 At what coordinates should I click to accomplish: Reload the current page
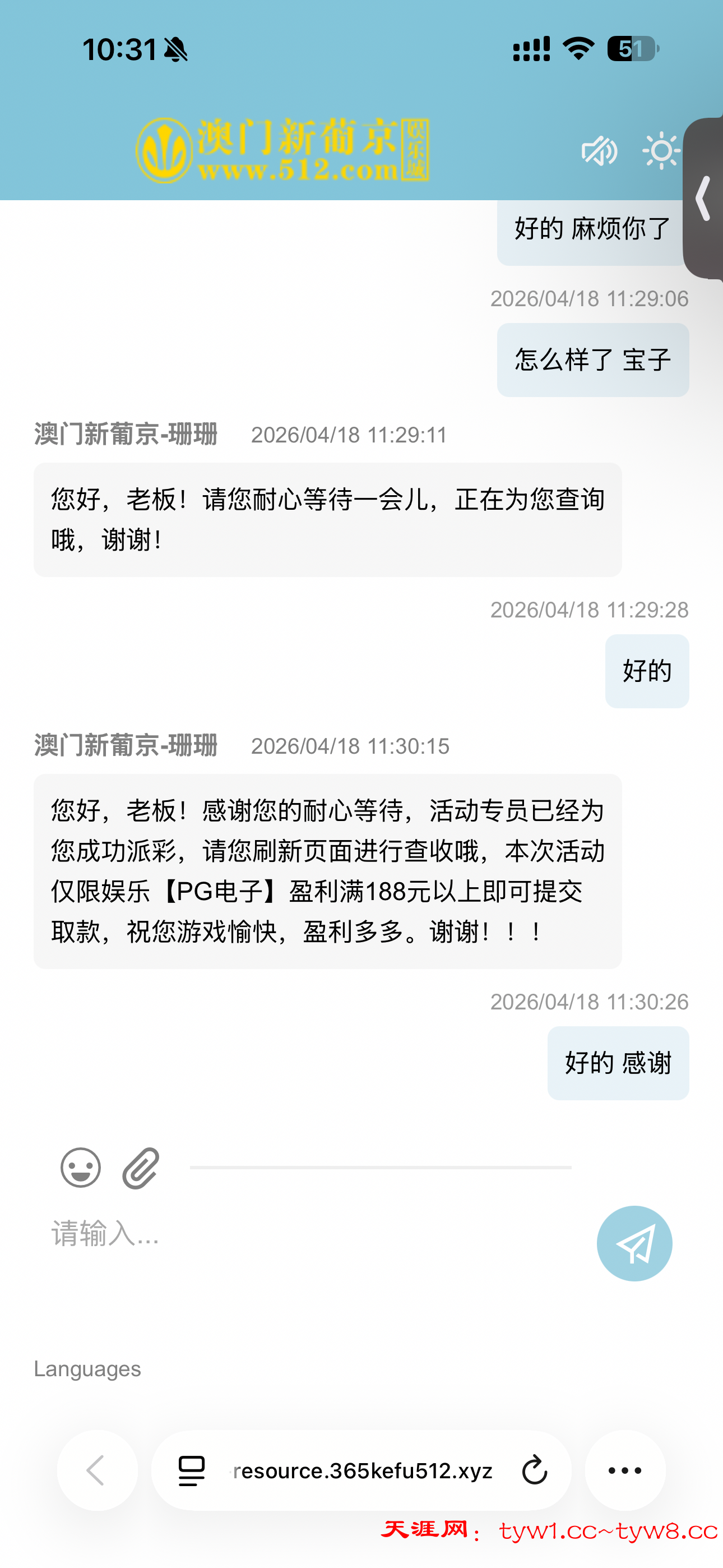534,1470
